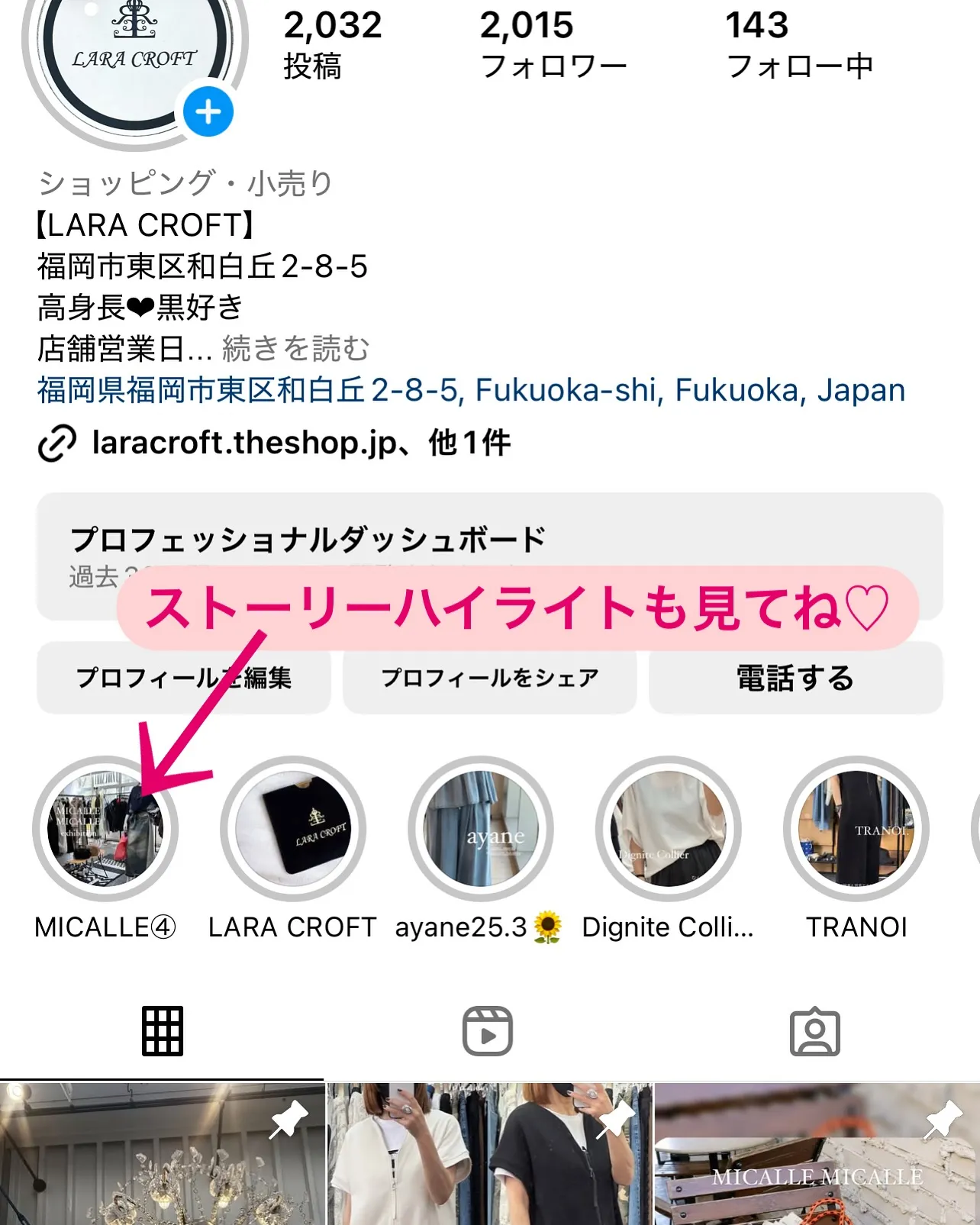Add a new story via the plus badge

(x=208, y=112)
